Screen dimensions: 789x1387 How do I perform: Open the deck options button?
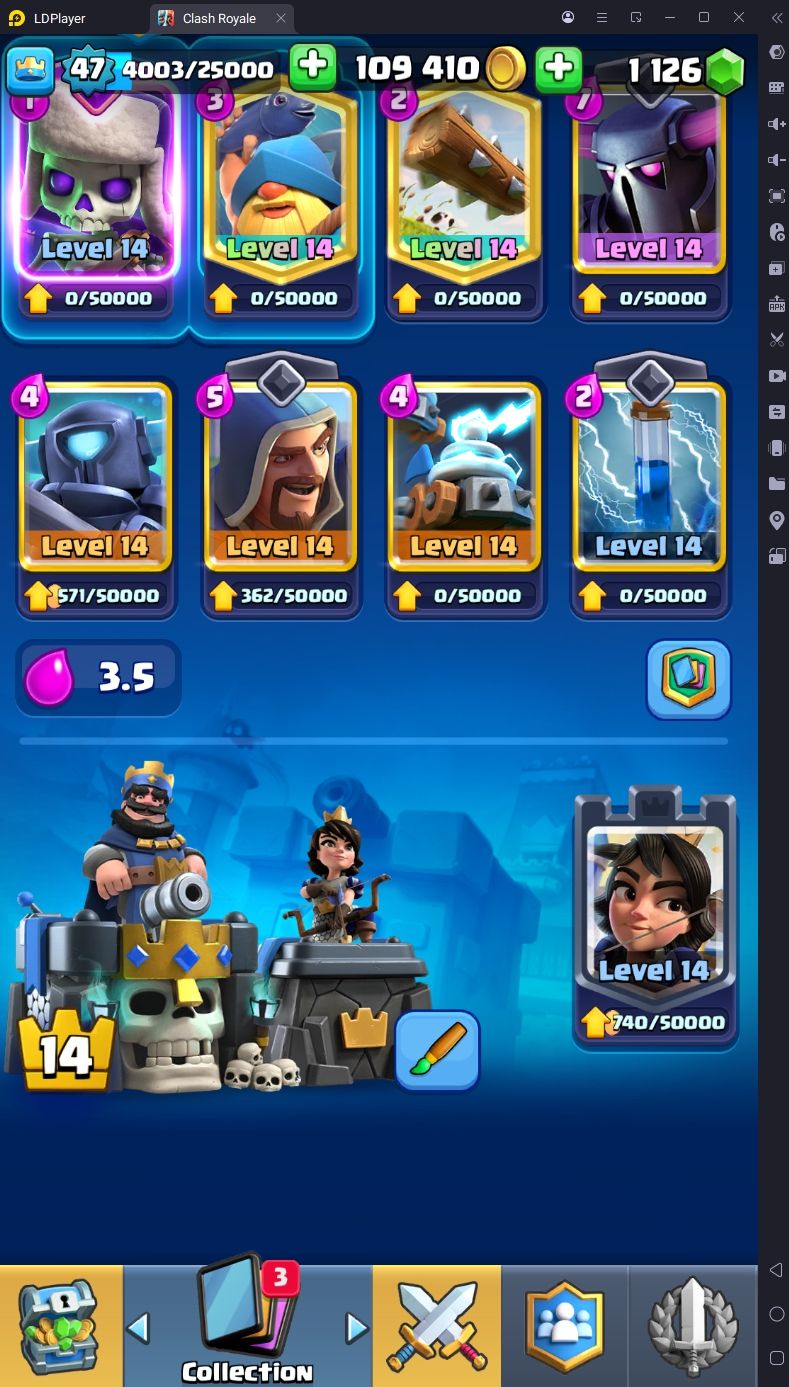pyautogui.click(x=688, y=679)
